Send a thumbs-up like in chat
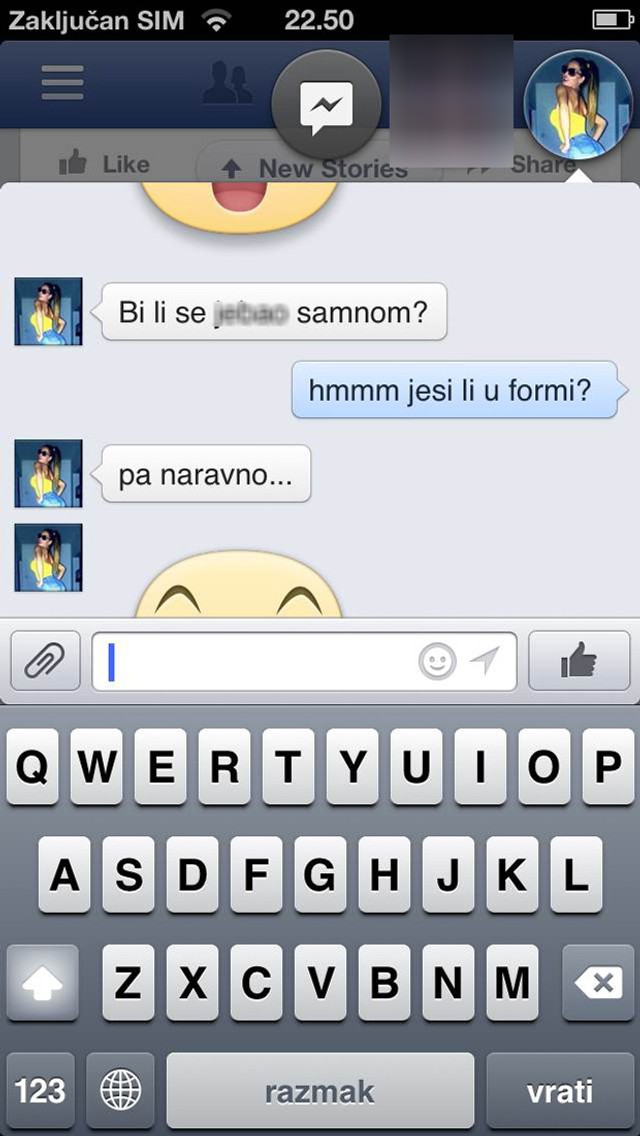 click(578, 661)
